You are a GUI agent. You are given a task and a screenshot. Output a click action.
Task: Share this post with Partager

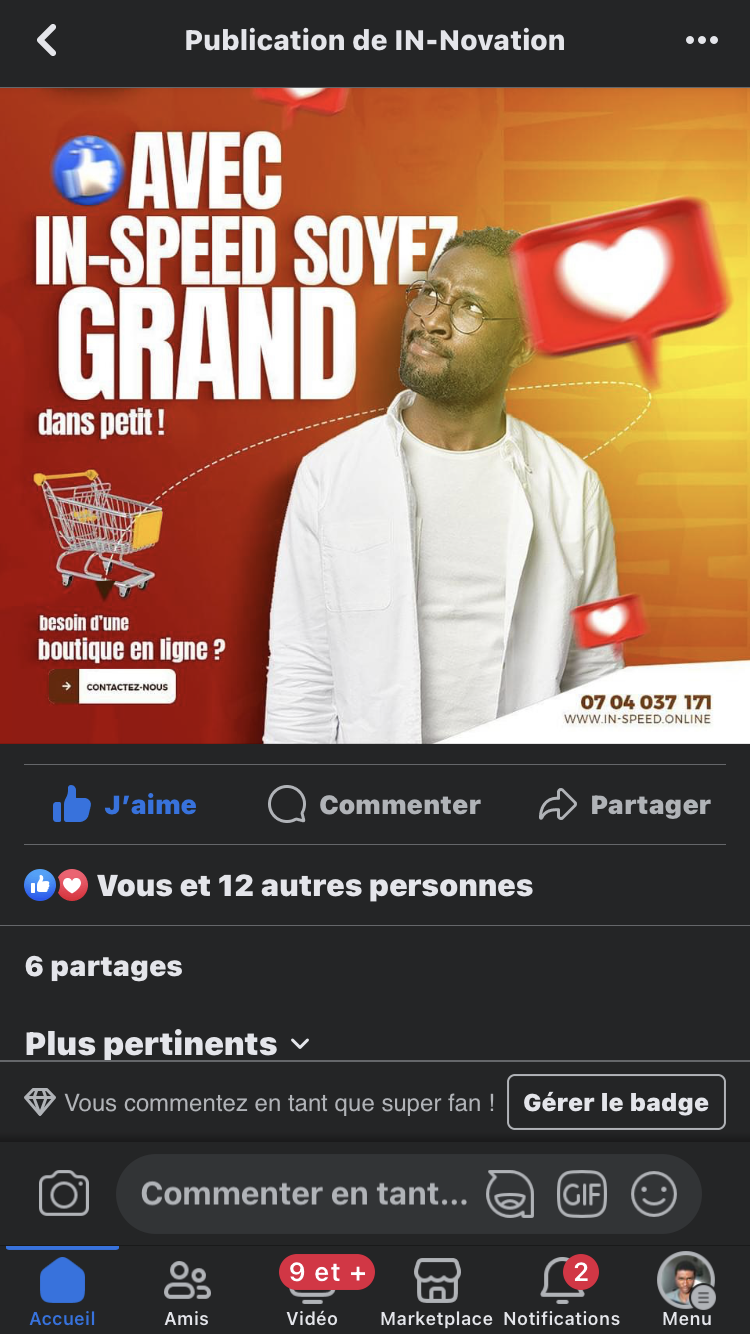pos(625,805)
